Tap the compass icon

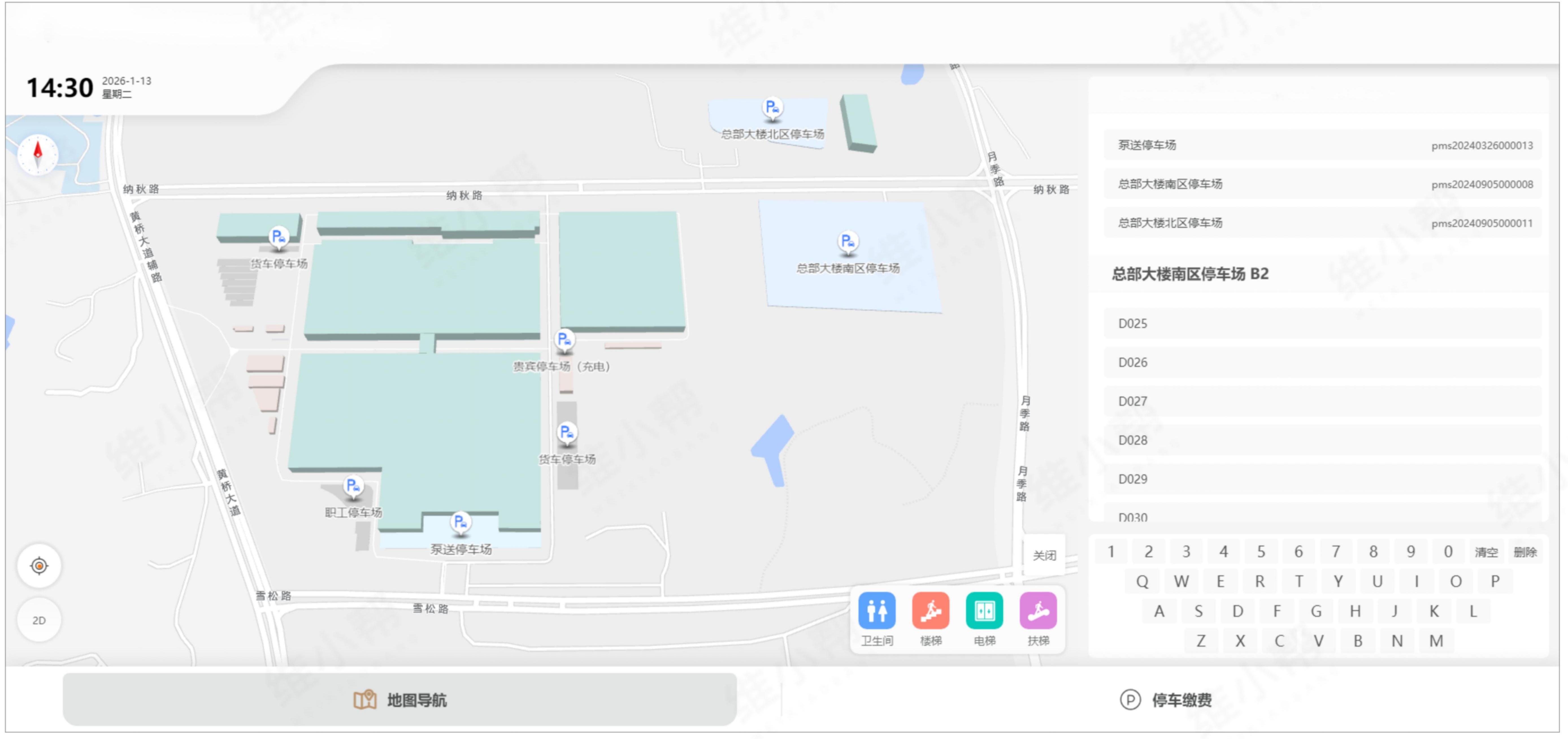click(x=38, y=153)
